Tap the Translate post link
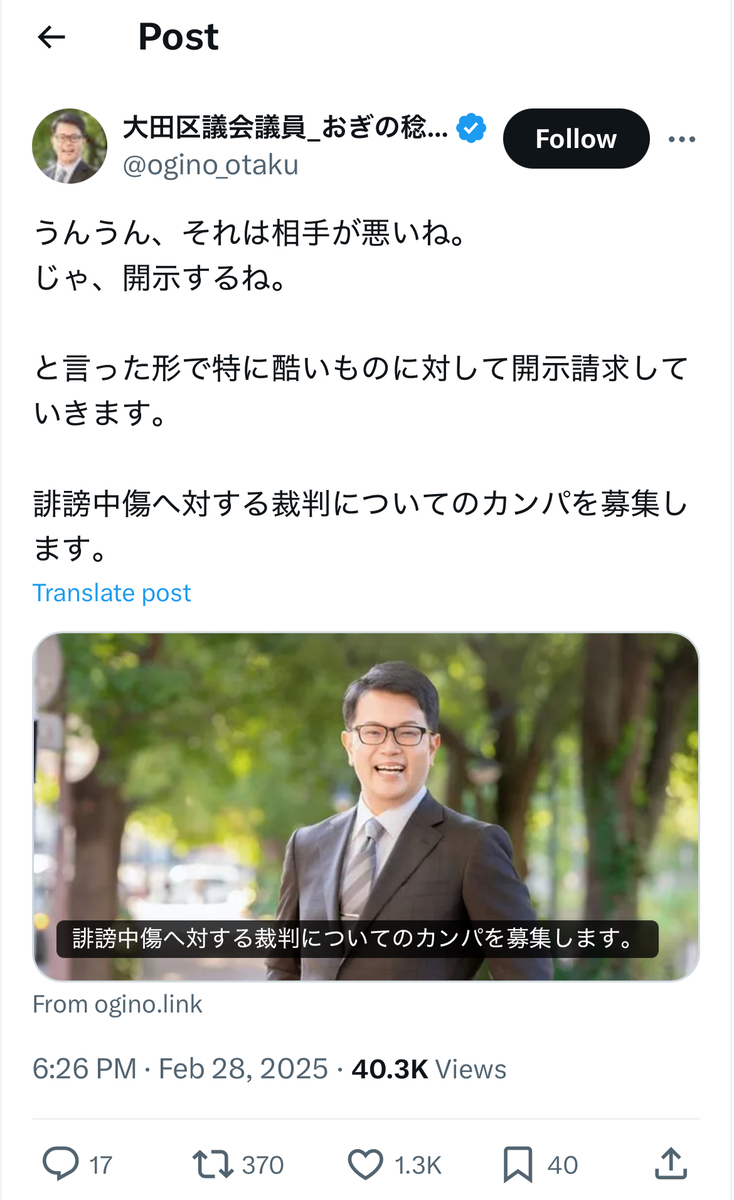The image size is (734, 1200). [x=111, y=592]
